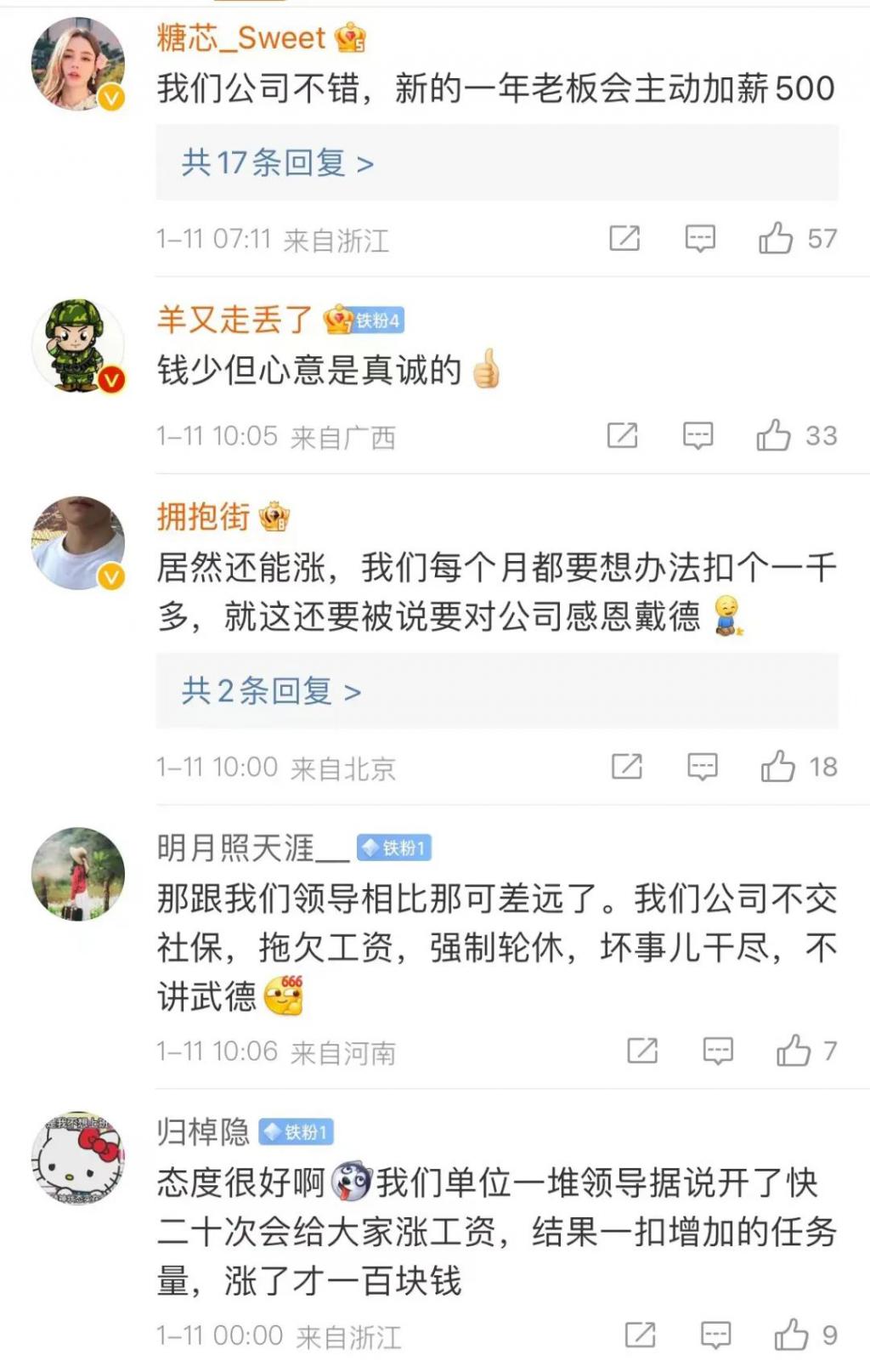The width and height of the screenshot is (870, 1372).
Task: Reply to 糖芯_Sweet's comment
Action: point(700,239)
